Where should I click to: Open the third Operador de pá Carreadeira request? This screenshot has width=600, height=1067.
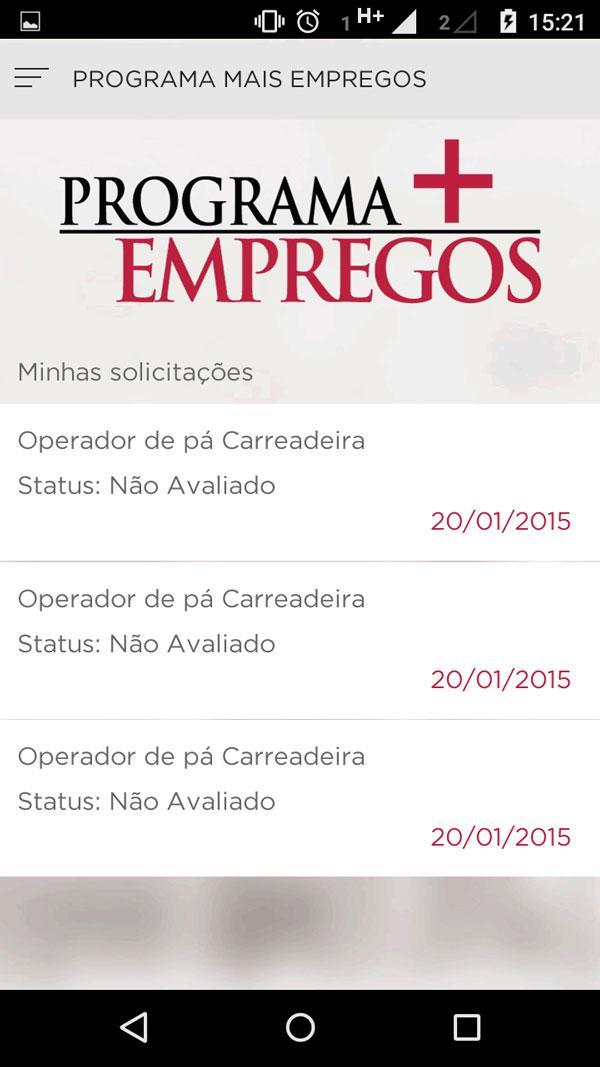300,797
